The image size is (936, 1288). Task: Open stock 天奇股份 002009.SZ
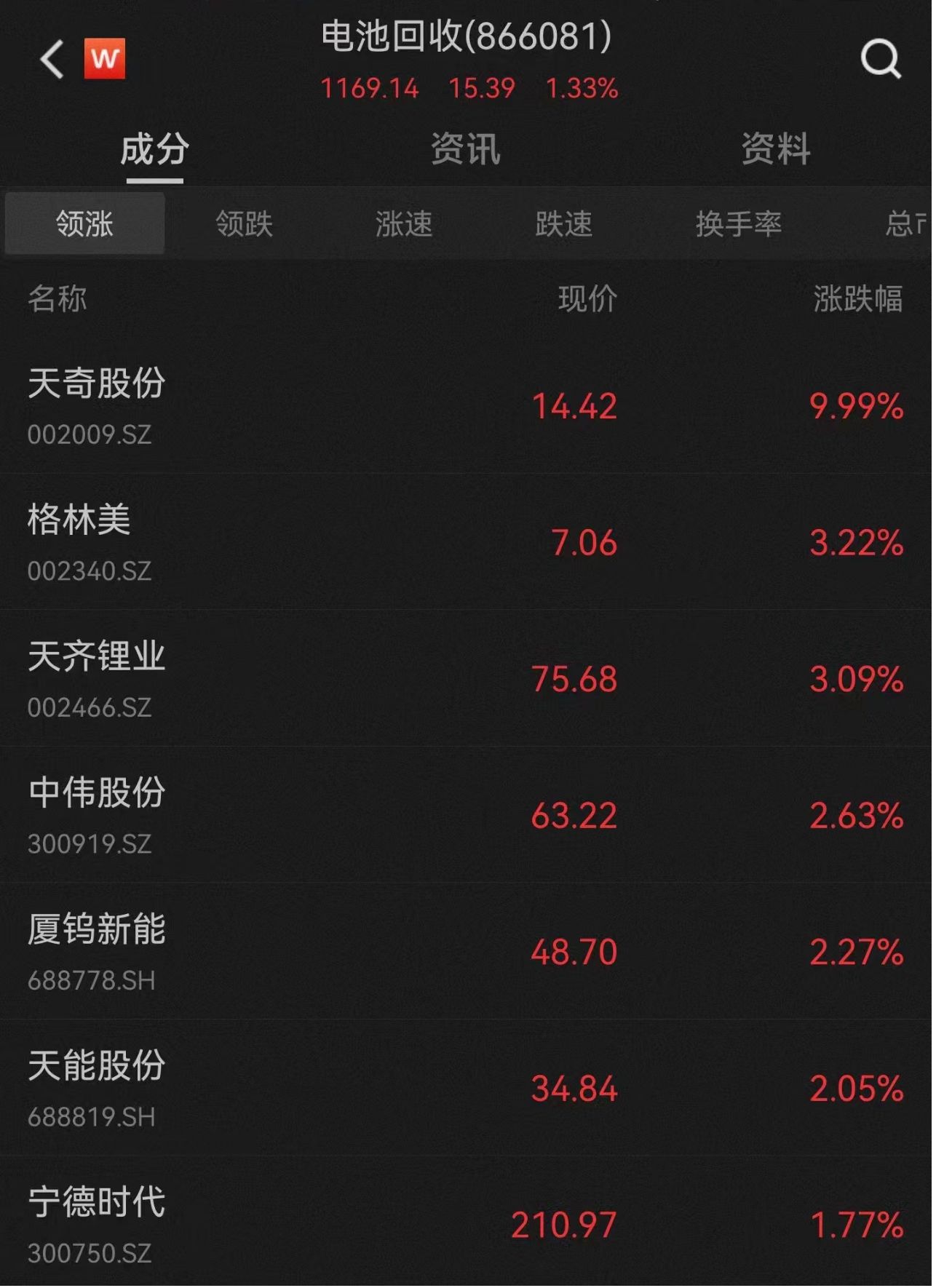[x=97, y=405]
